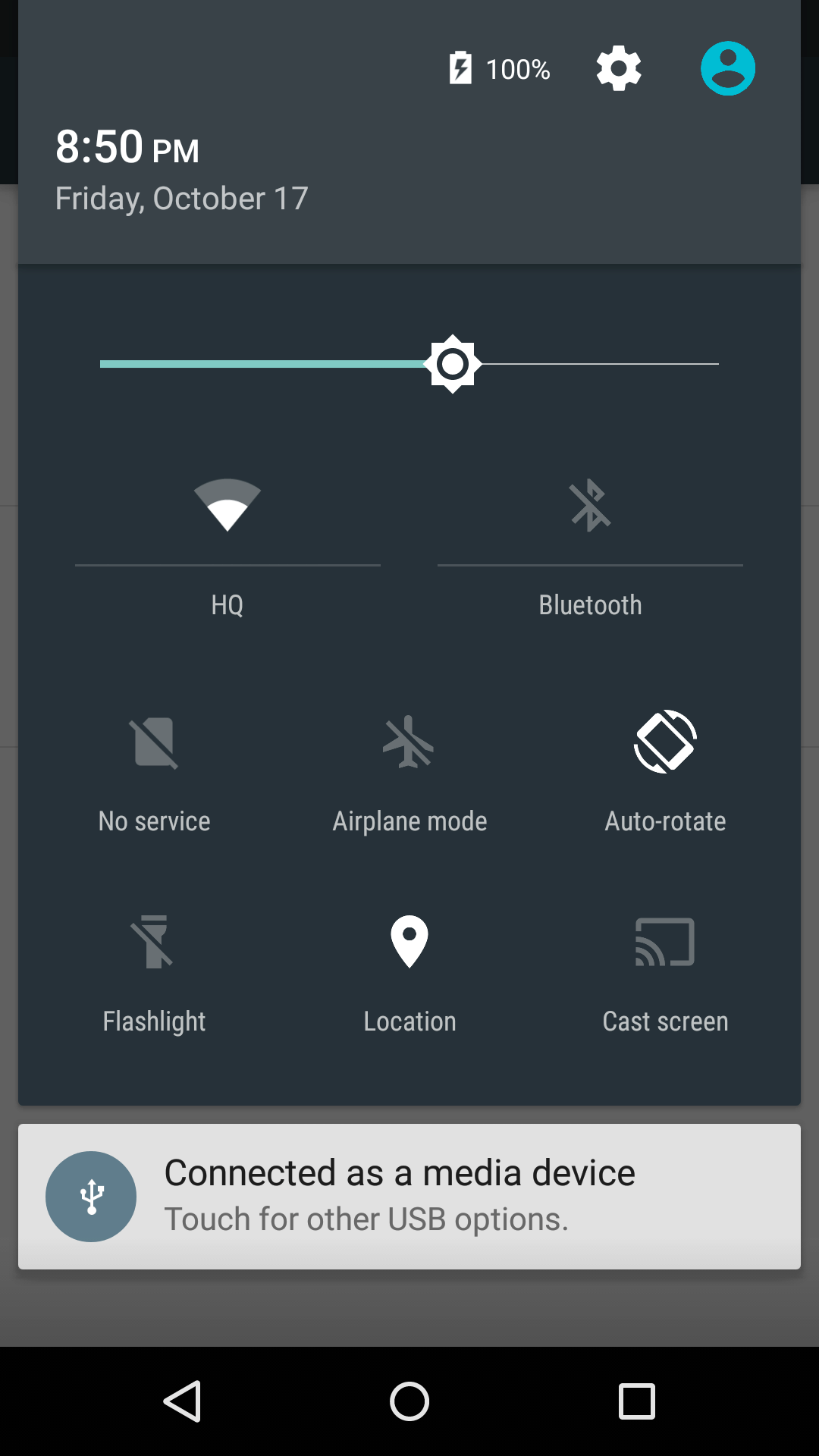Open Wi-Fi details via HQ label
Screen dimensions: 819x1456
coord(227,605)
